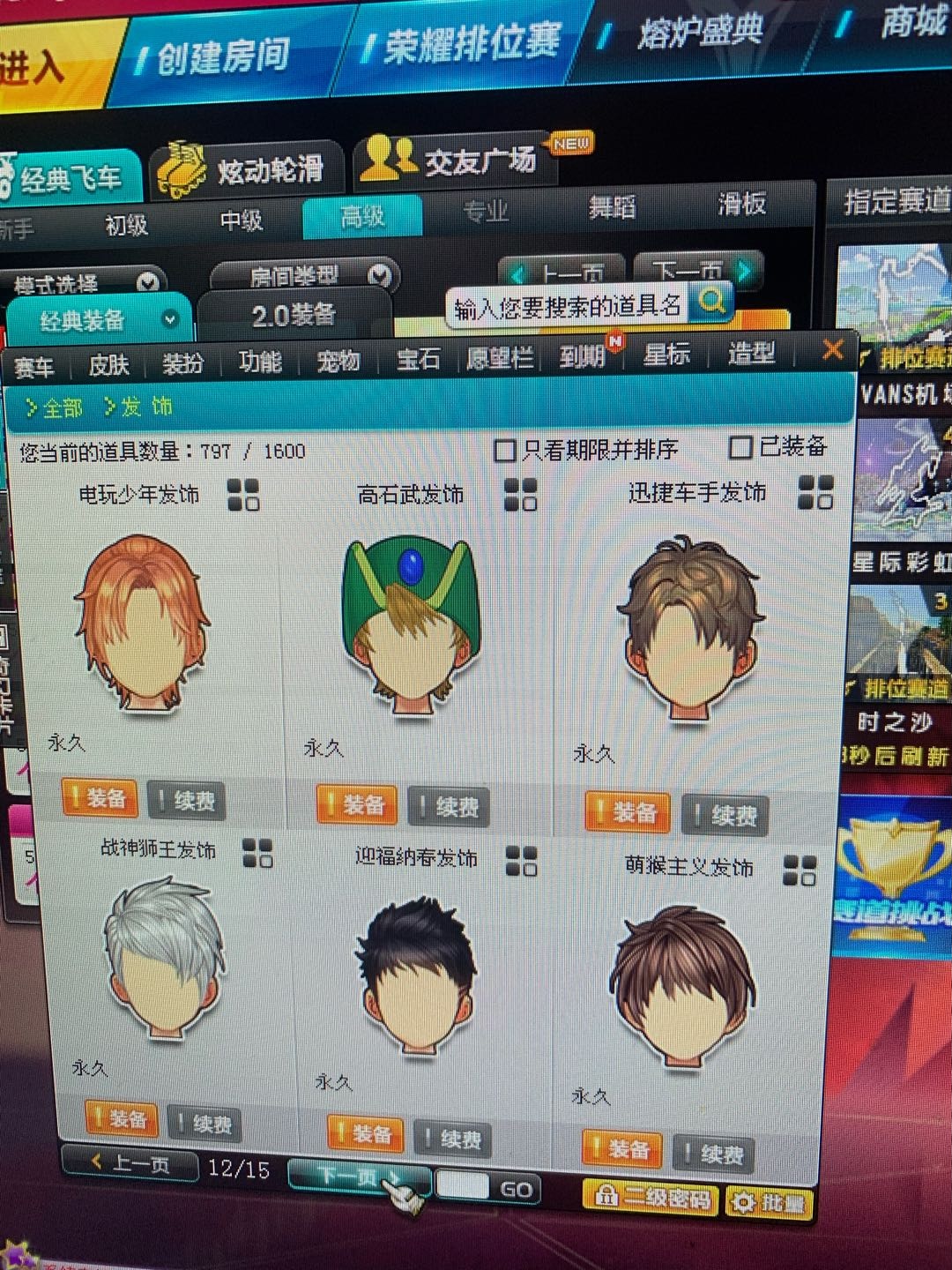Open the 二级密码 settings

(651, 1197)
